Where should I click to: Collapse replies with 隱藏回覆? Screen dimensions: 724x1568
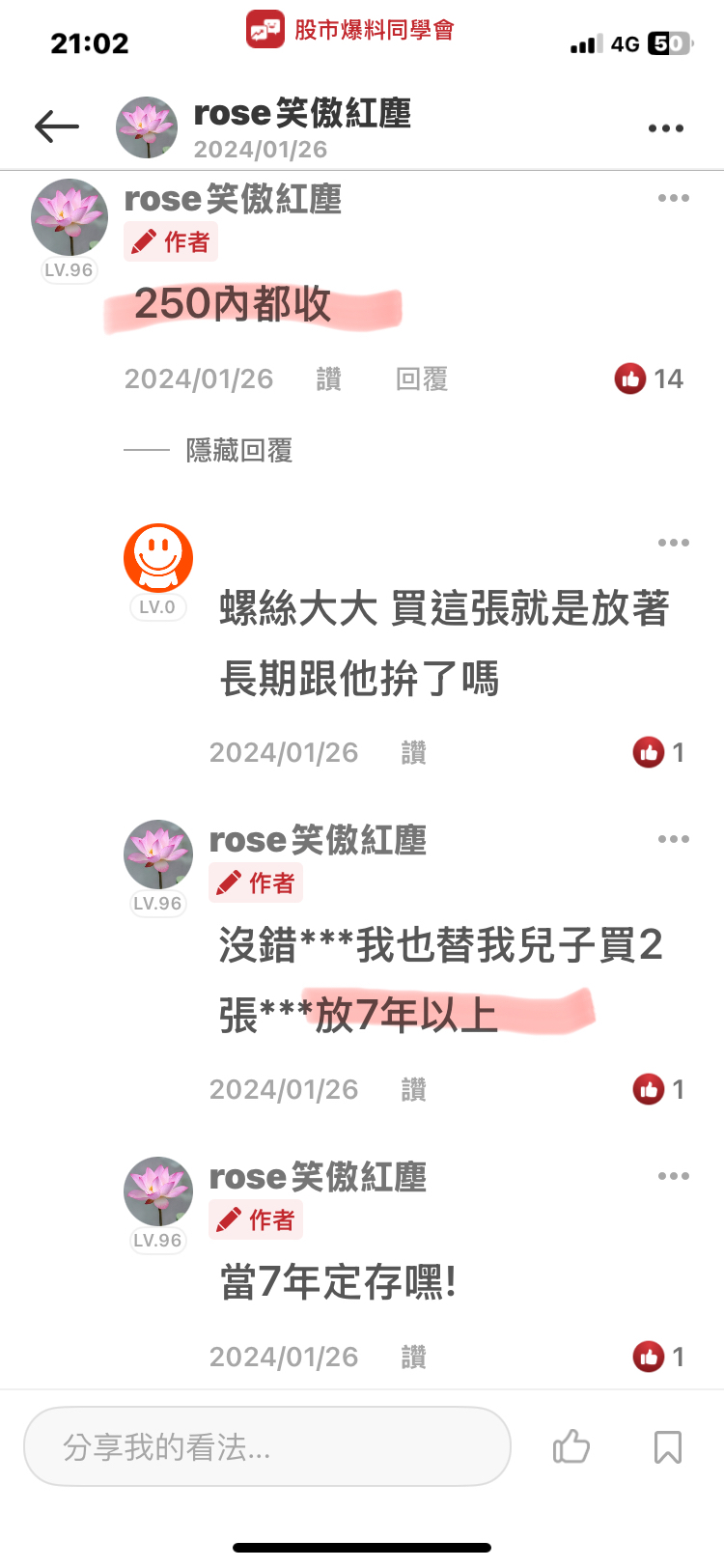pos(239,450)
